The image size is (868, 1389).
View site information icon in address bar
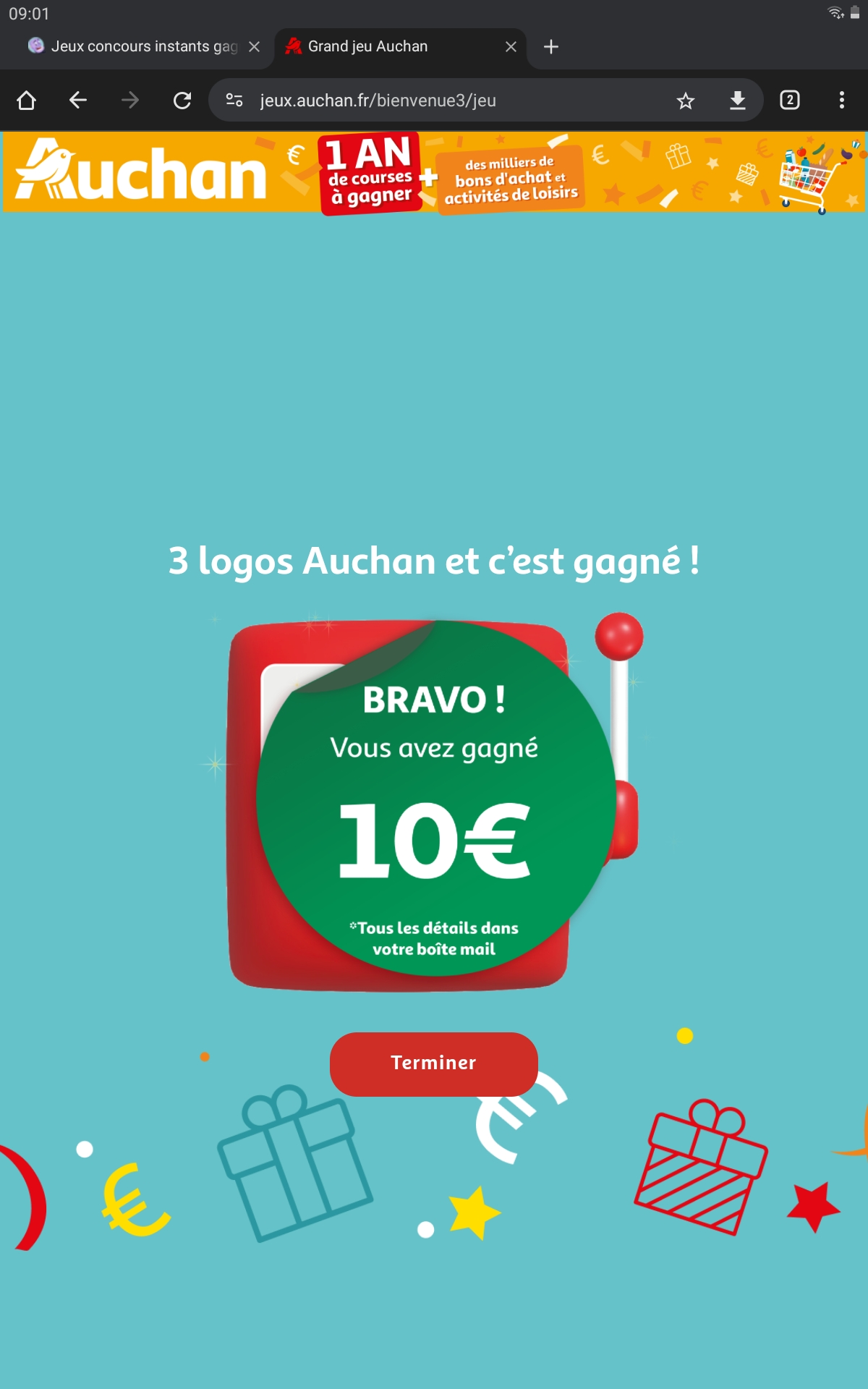tap(234, 101)
